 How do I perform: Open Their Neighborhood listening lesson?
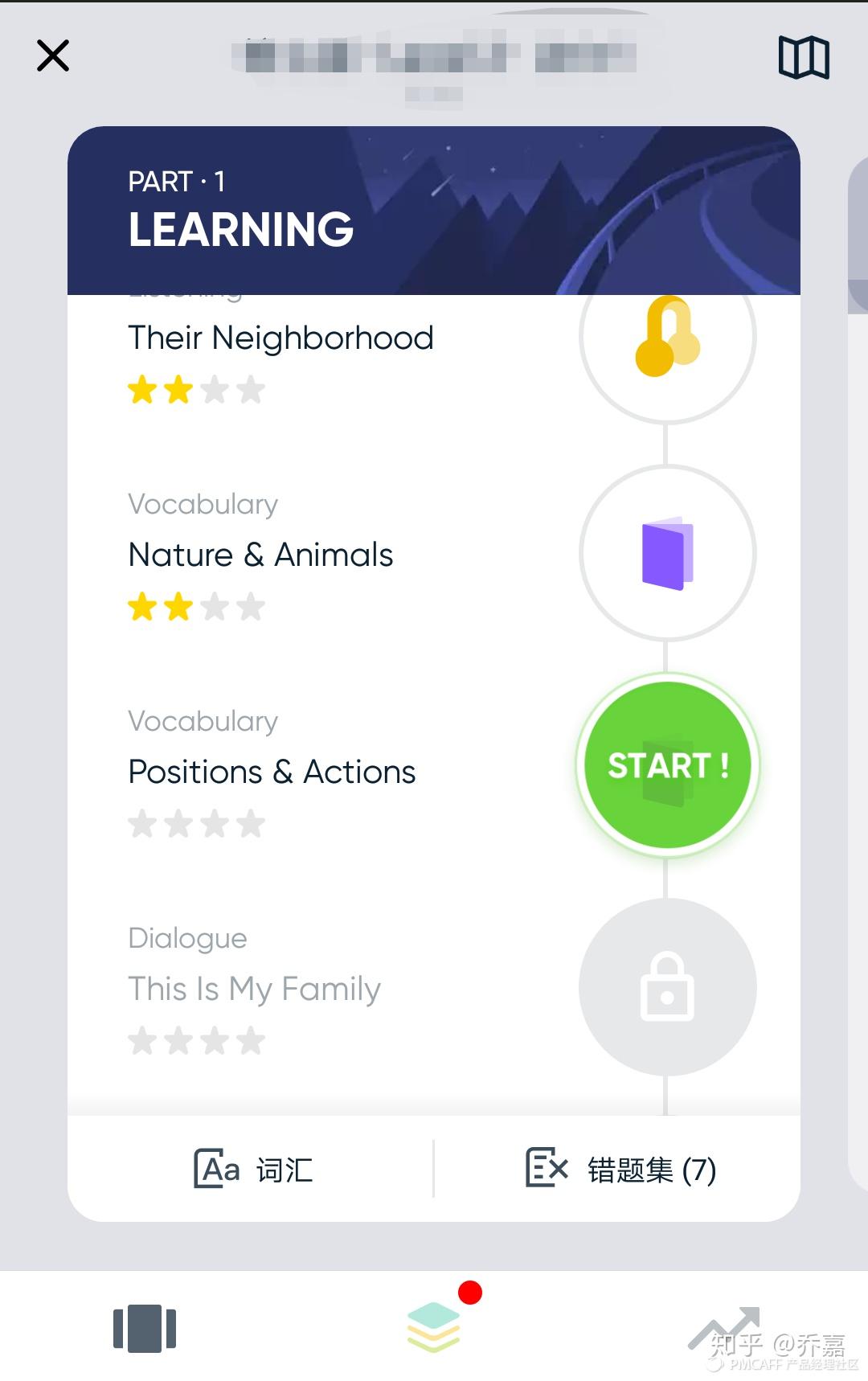point(667,338)
